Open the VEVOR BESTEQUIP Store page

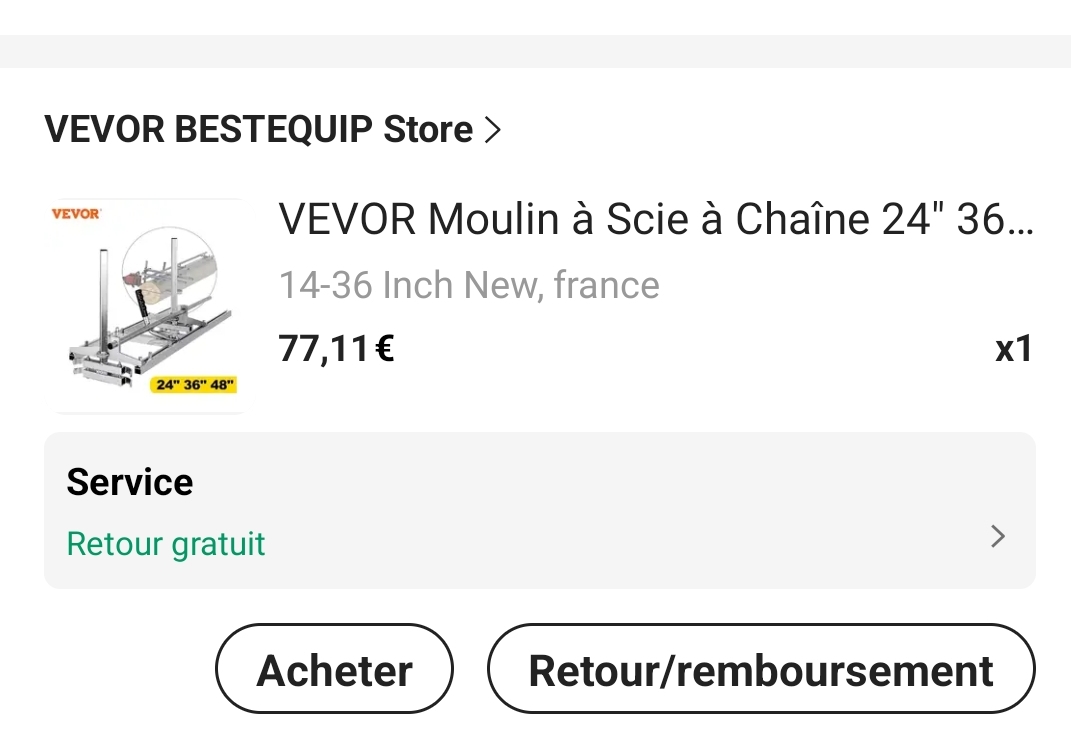click(272, 130)
